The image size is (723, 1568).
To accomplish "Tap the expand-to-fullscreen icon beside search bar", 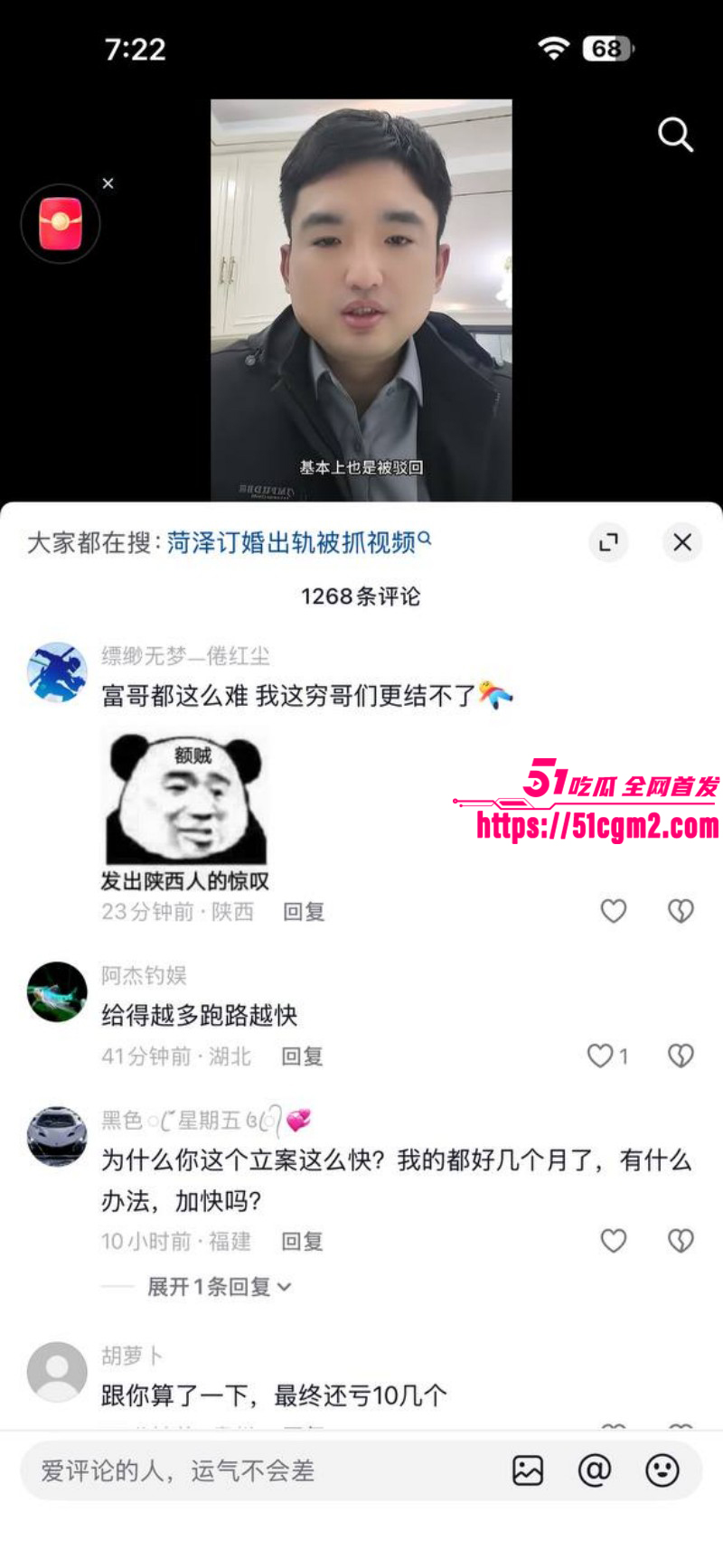I will coord(609,542).
